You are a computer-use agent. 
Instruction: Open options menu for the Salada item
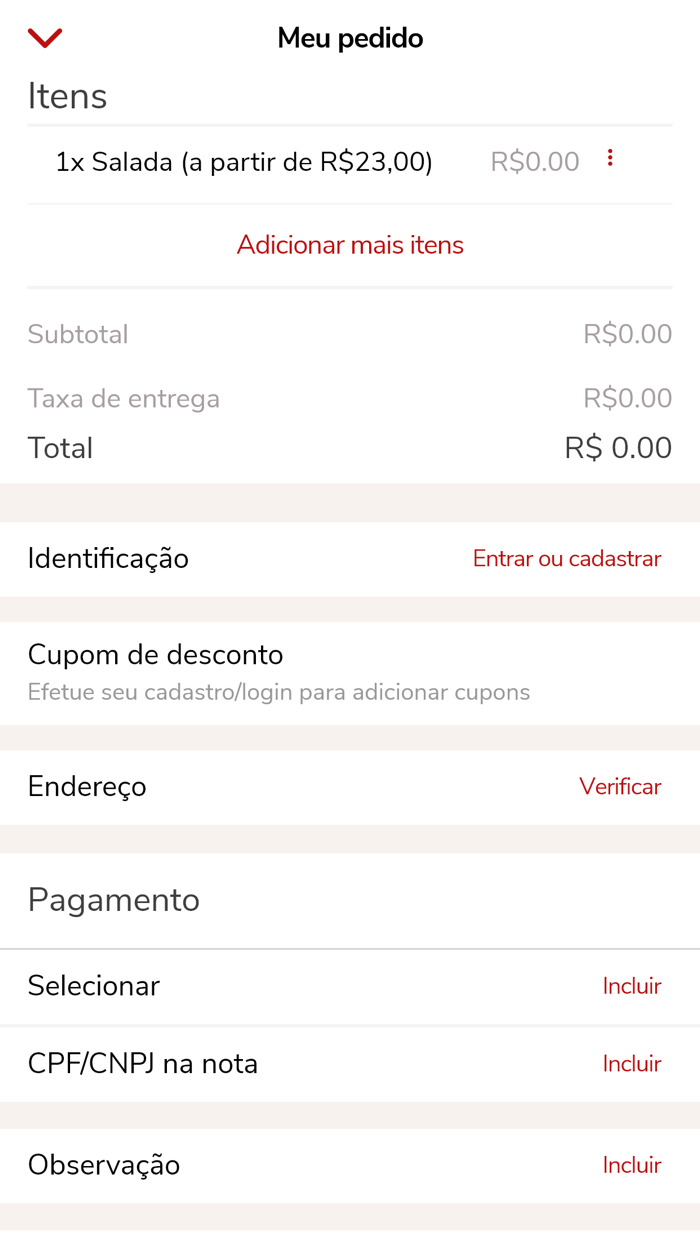610,158
